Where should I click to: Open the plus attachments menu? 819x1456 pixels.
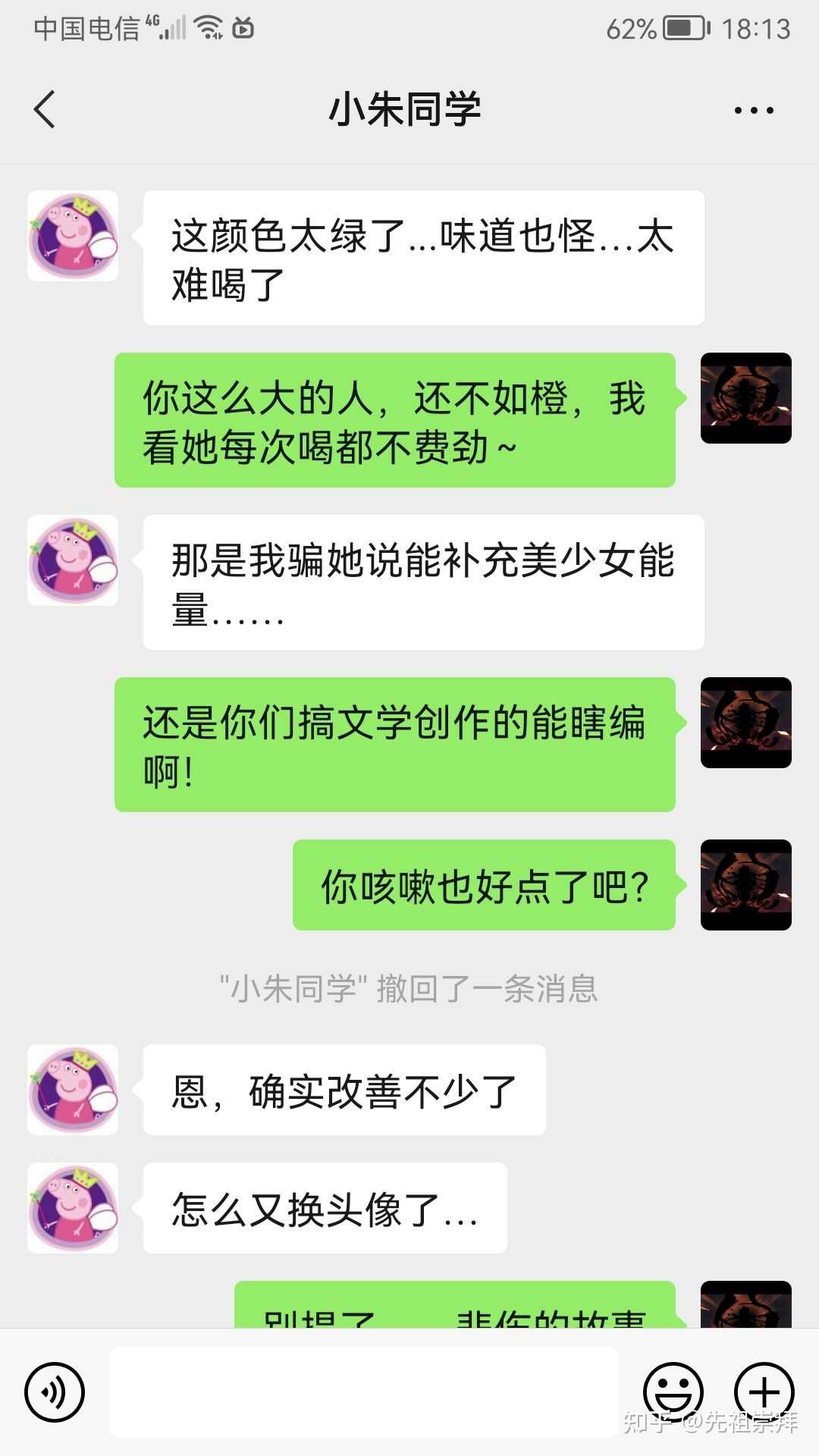click(x=764, y=1392)
